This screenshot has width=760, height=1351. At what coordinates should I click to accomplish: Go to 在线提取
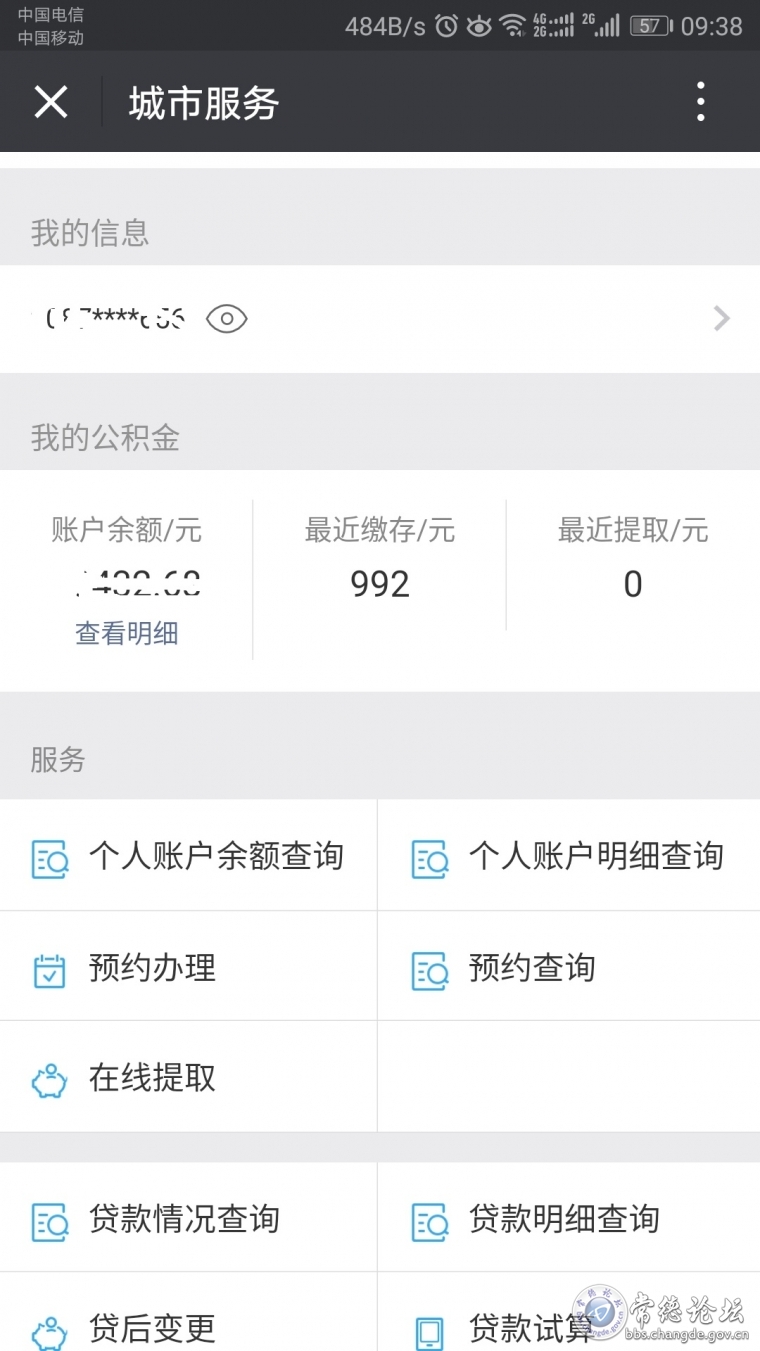click(x=188, y=1078)
